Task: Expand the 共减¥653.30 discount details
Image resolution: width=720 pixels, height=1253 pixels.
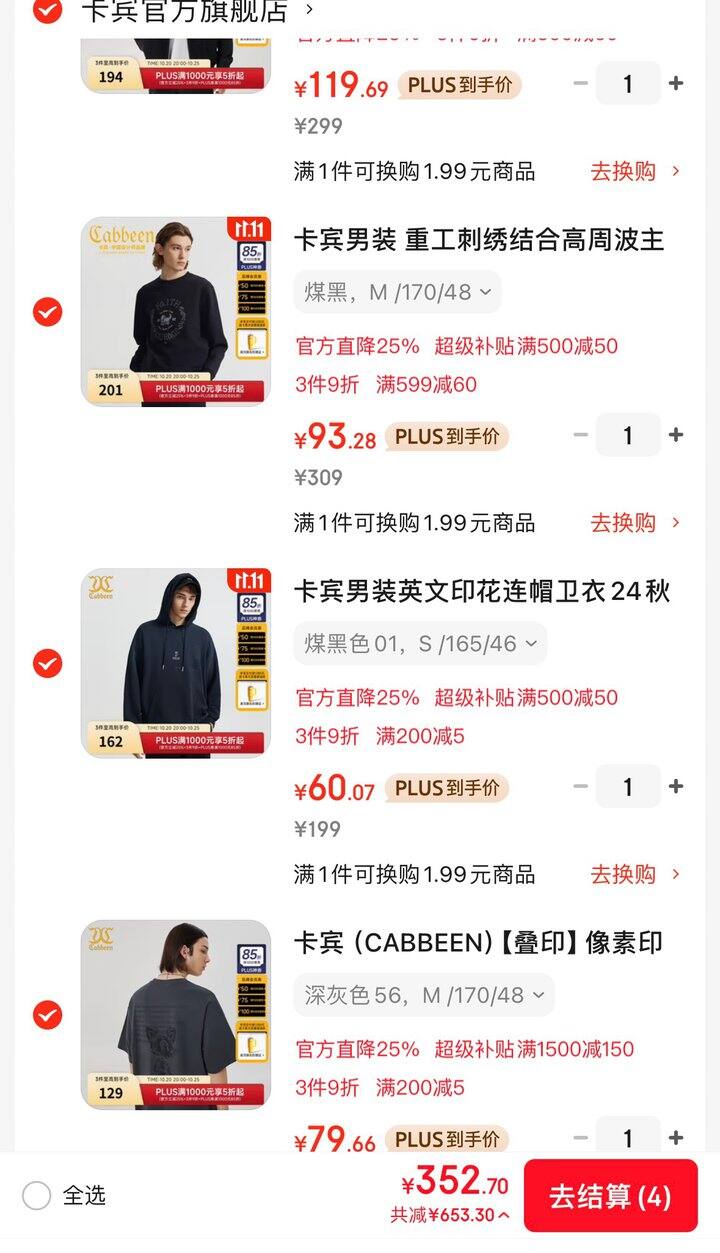Action: click(449, 1216)
